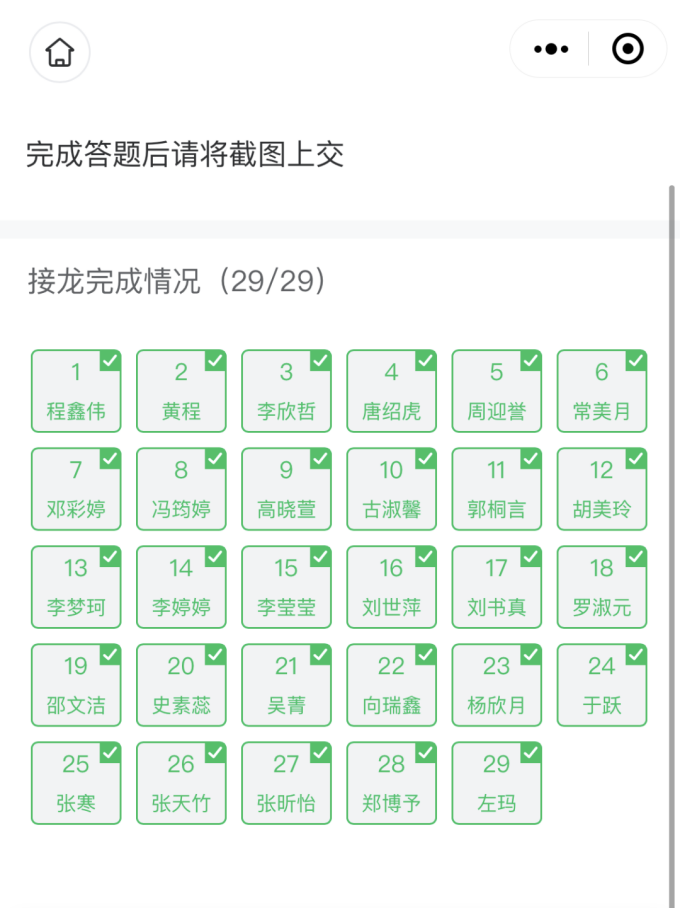The image size is (681, 908).
Task: Select entry 24 from 于跃
Action: 602,685
